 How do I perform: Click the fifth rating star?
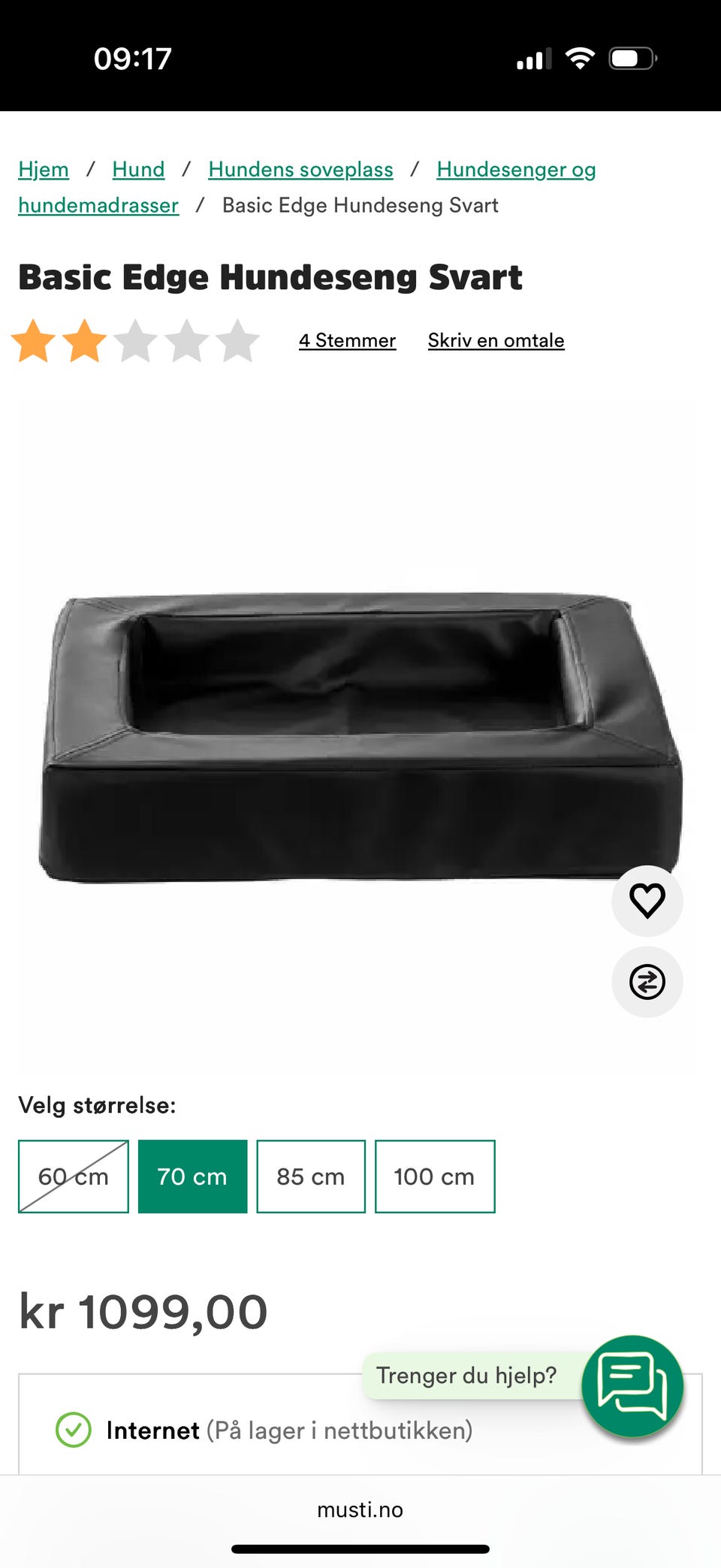click(x=237, y=340)
